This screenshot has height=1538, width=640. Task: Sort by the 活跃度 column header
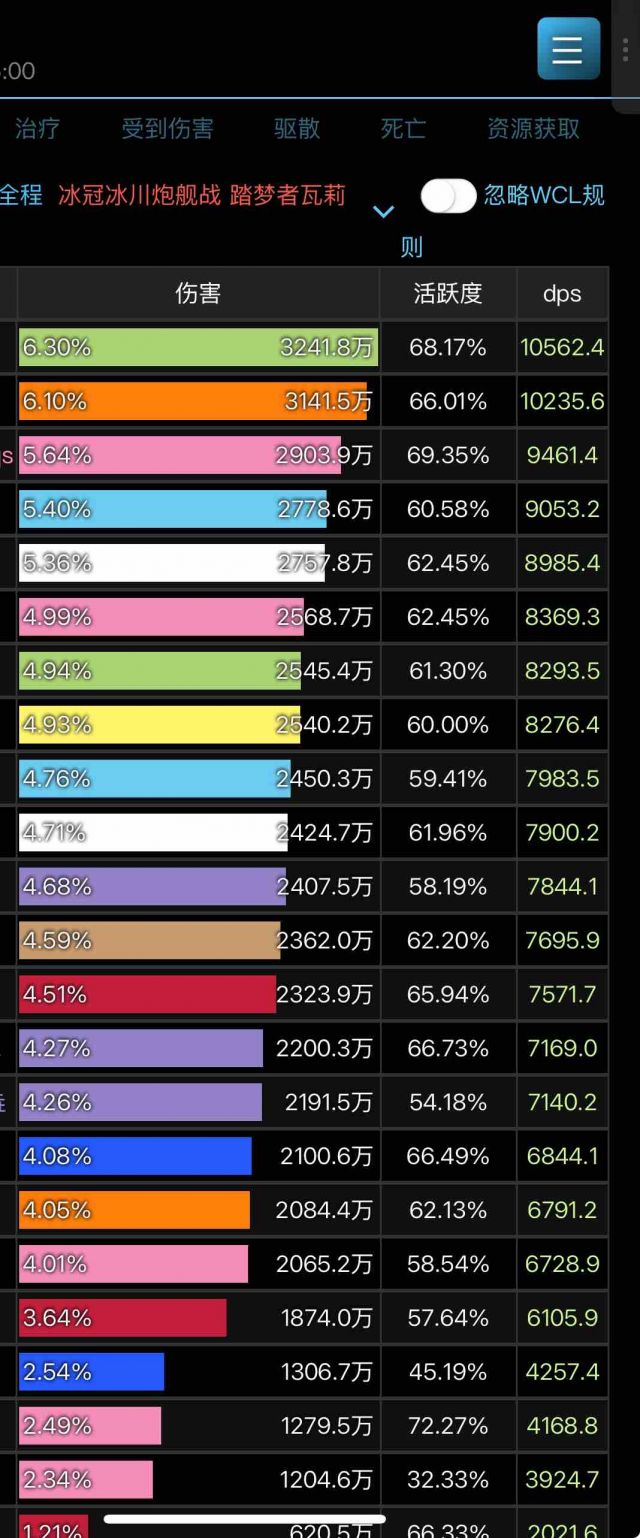click(x=448, y=293)
